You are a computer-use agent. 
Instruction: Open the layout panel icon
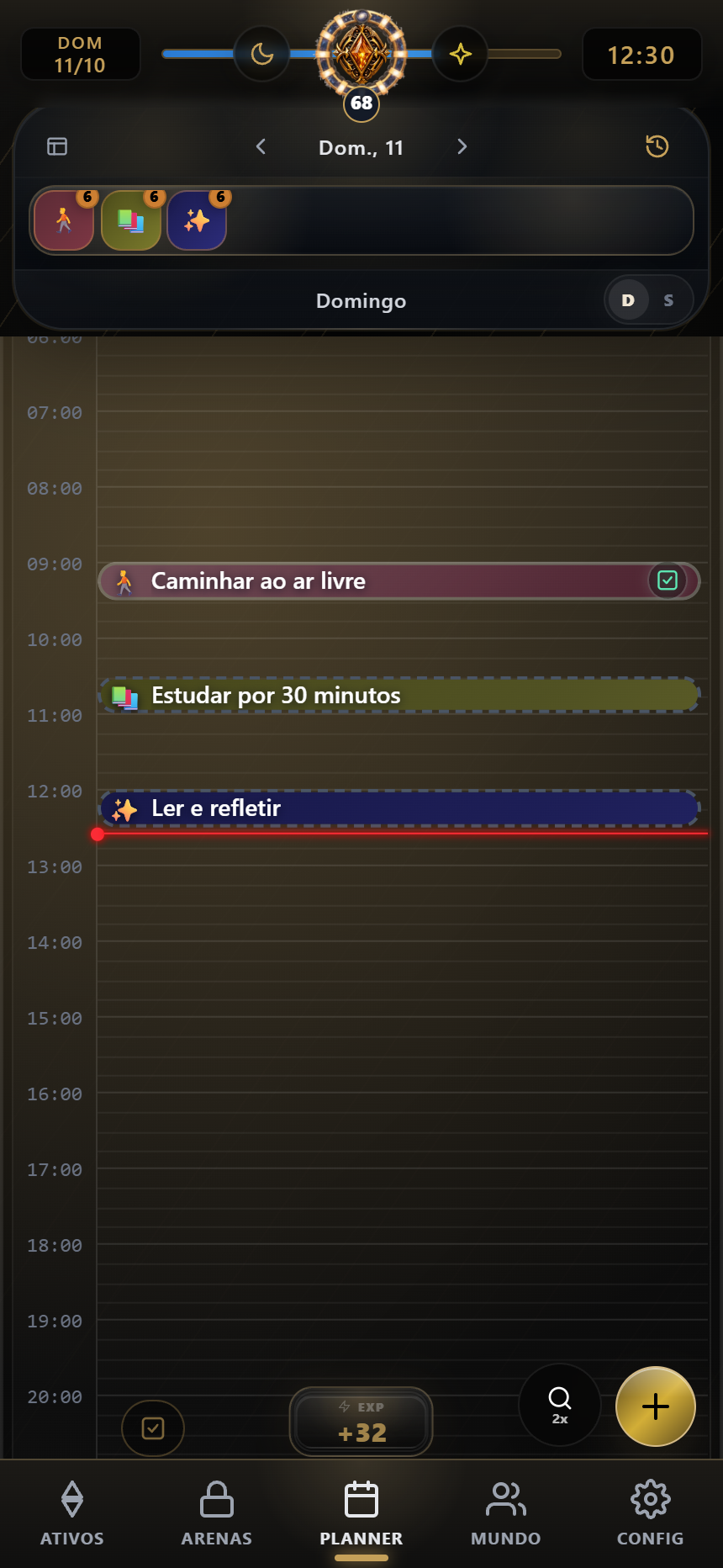(x=57, y=146)
